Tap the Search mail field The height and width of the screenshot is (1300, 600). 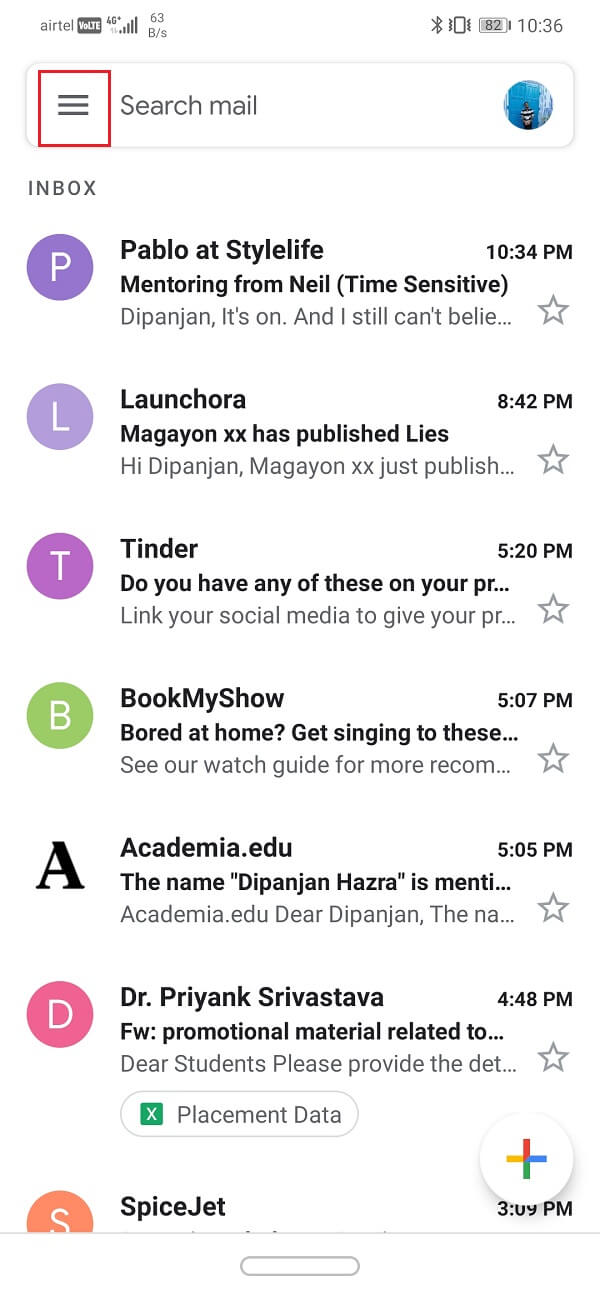coord(300,106)
